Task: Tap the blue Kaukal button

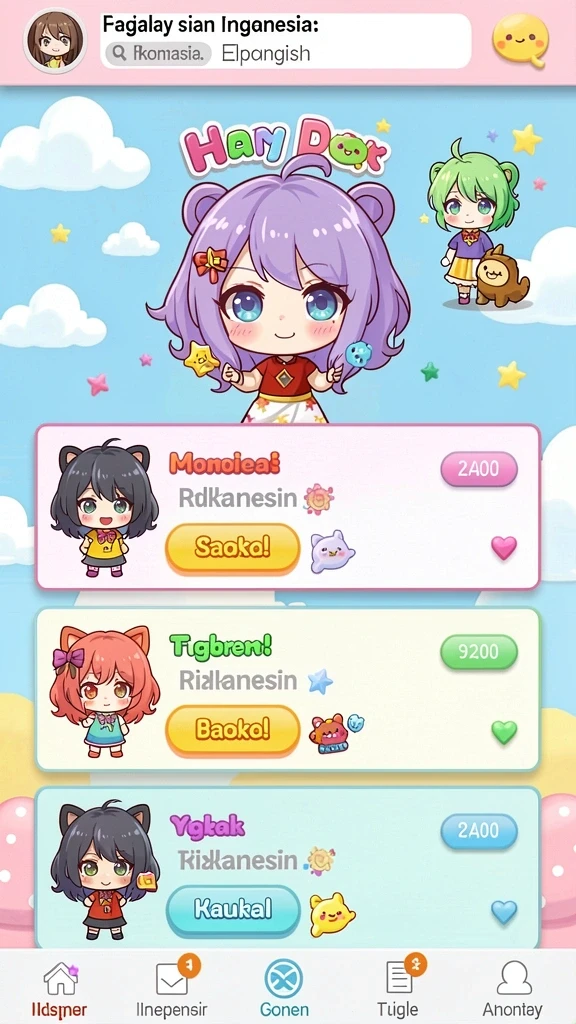Action: (x=233, y=910)
